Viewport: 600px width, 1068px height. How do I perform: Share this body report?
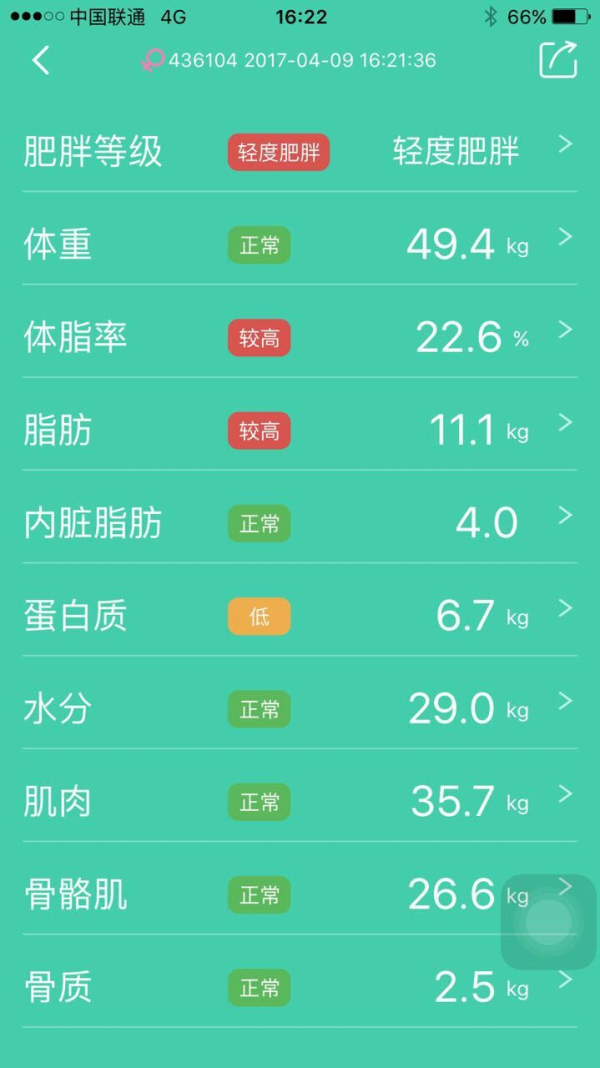[x=558, y=60]
